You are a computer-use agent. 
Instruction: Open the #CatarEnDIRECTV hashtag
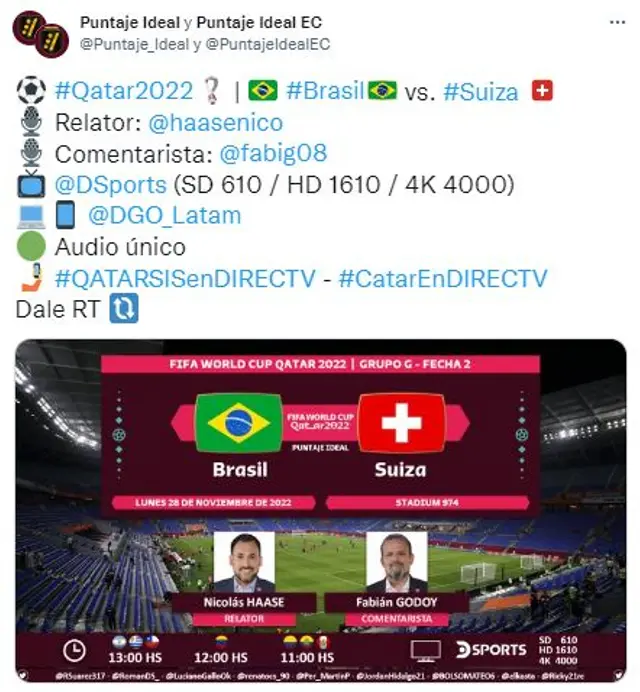[x=443, y=279]
